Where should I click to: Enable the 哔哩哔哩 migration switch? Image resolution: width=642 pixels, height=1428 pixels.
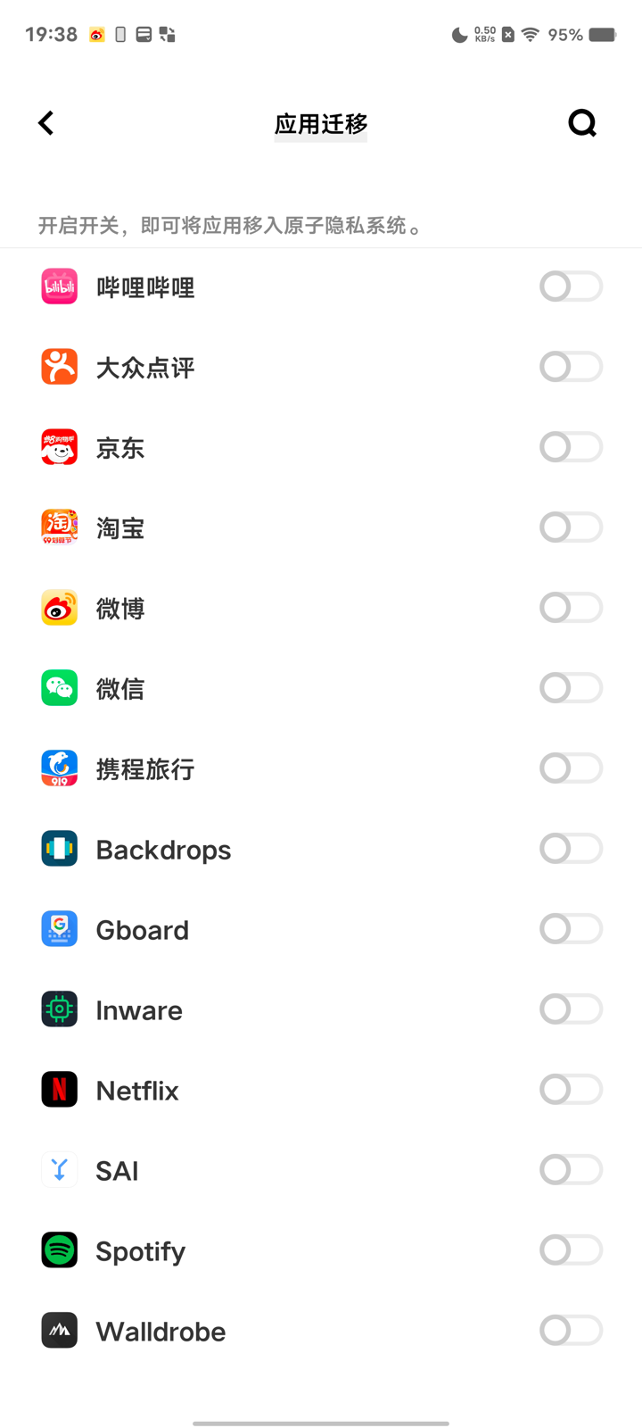click(x=571, y=287)
